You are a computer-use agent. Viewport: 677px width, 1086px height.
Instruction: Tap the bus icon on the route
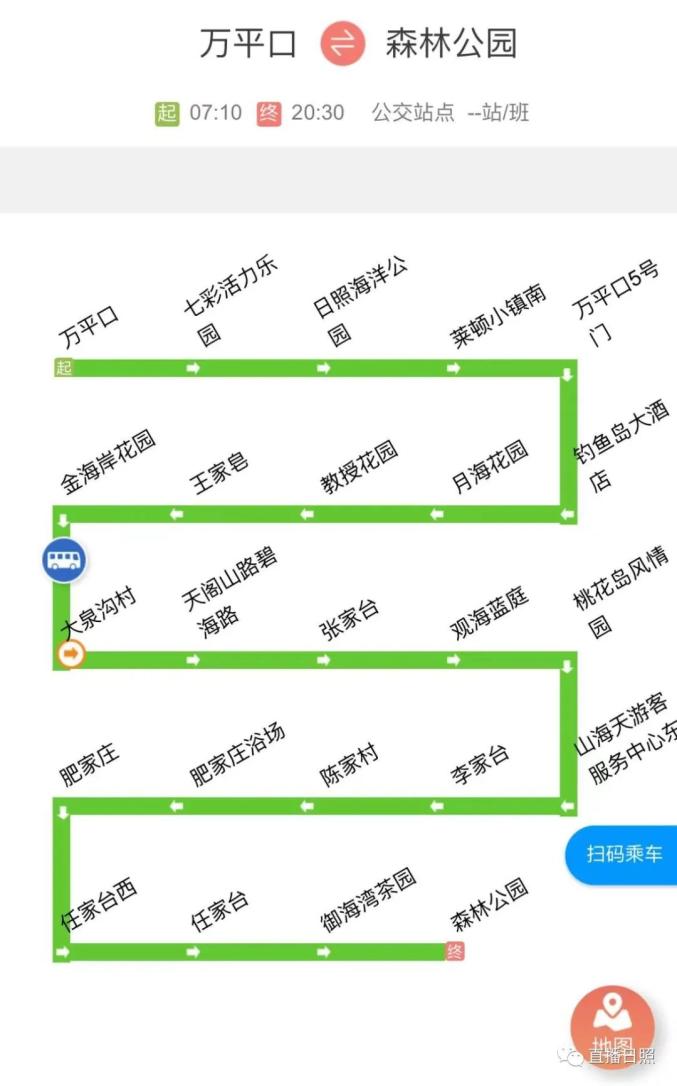[x=62, y=560]
